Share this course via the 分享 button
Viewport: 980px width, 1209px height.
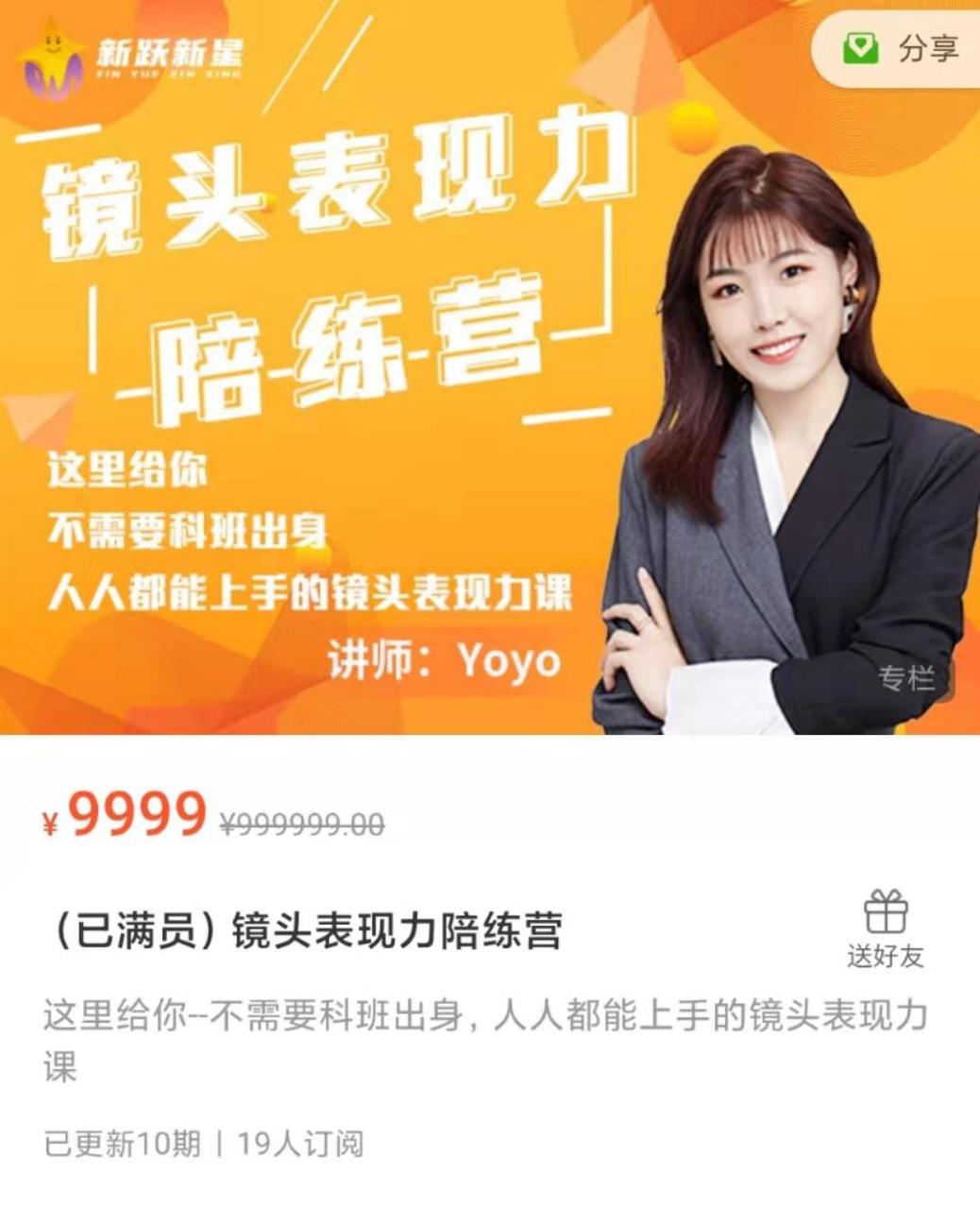[901, 48]
